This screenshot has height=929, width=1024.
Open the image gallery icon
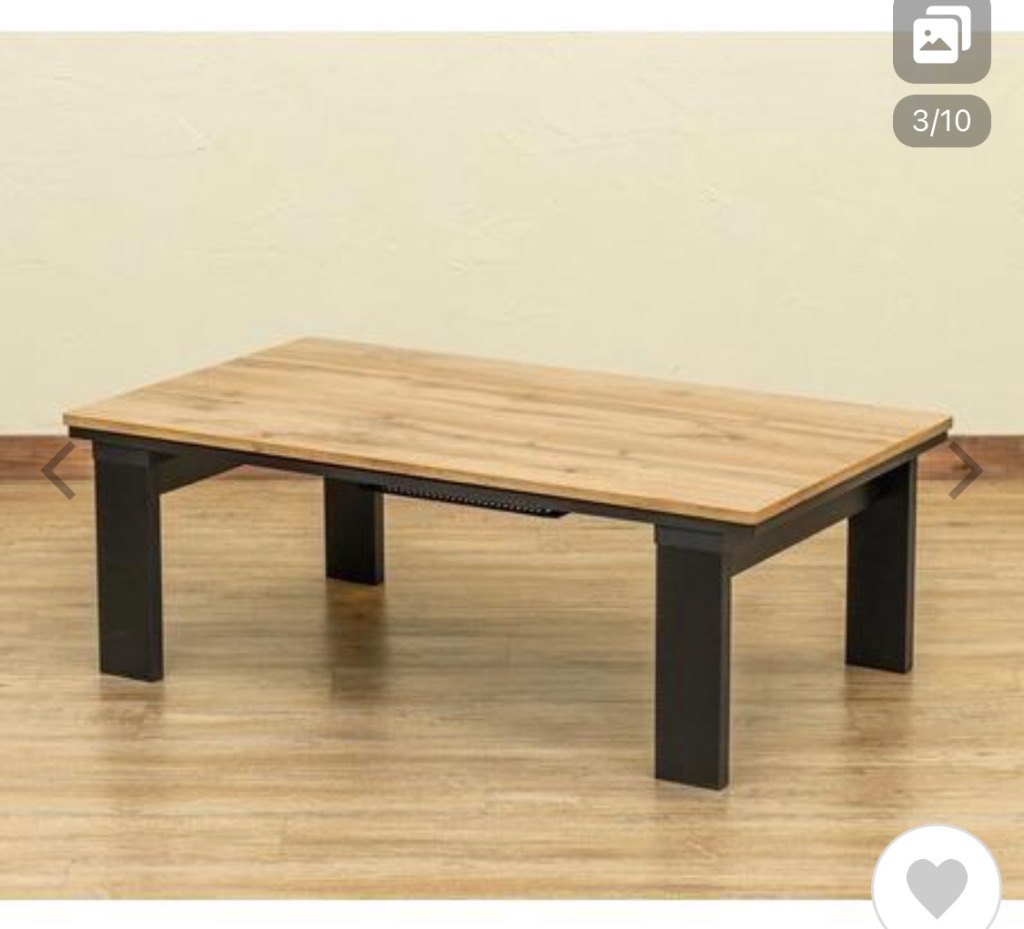pos(941,40)
